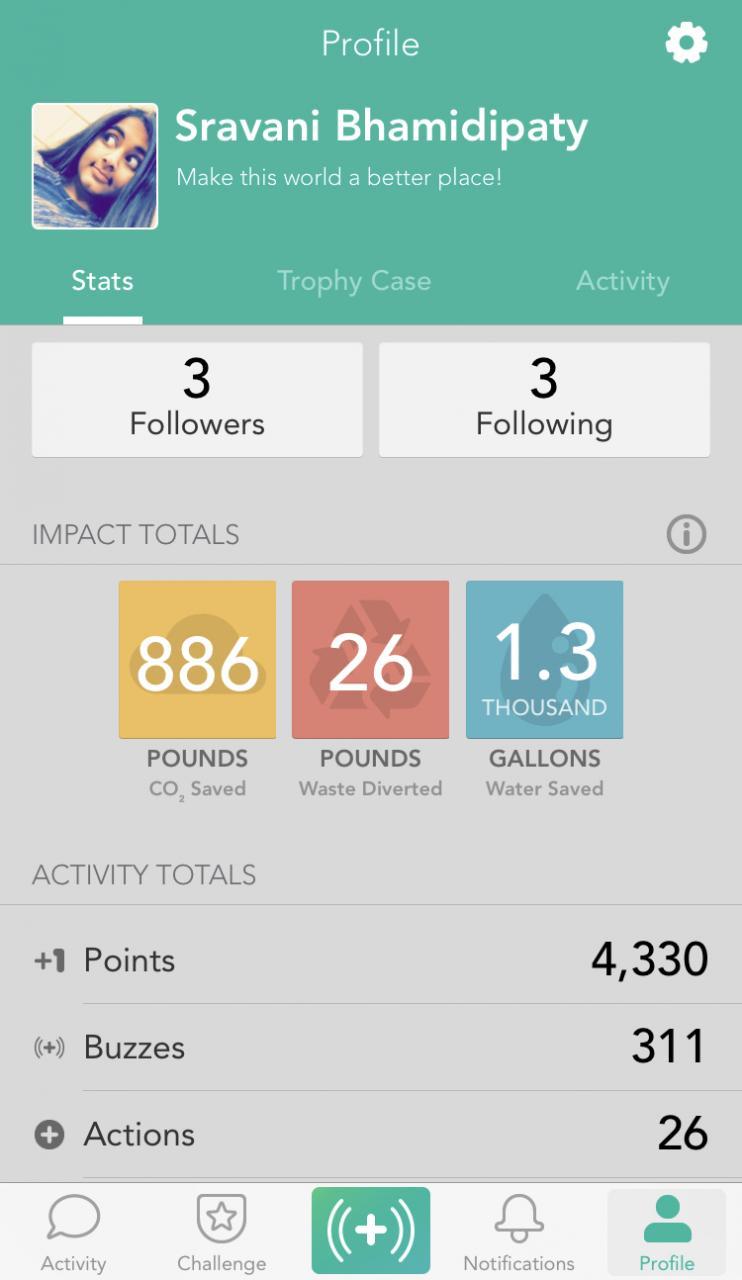View the 3 Following list
The height and width of the screenshot is (1280, 742).
coord(544,400)
